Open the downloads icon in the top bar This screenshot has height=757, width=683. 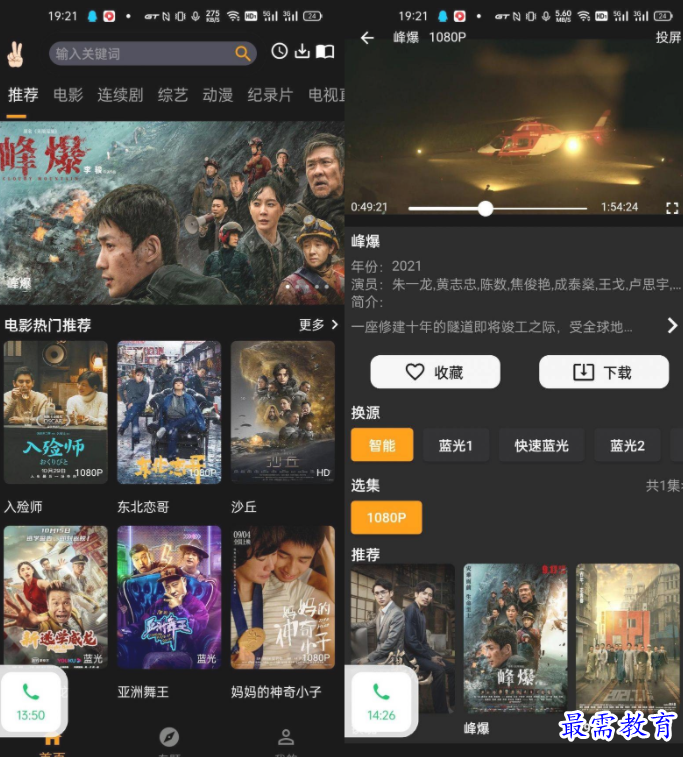pos(302,52)
